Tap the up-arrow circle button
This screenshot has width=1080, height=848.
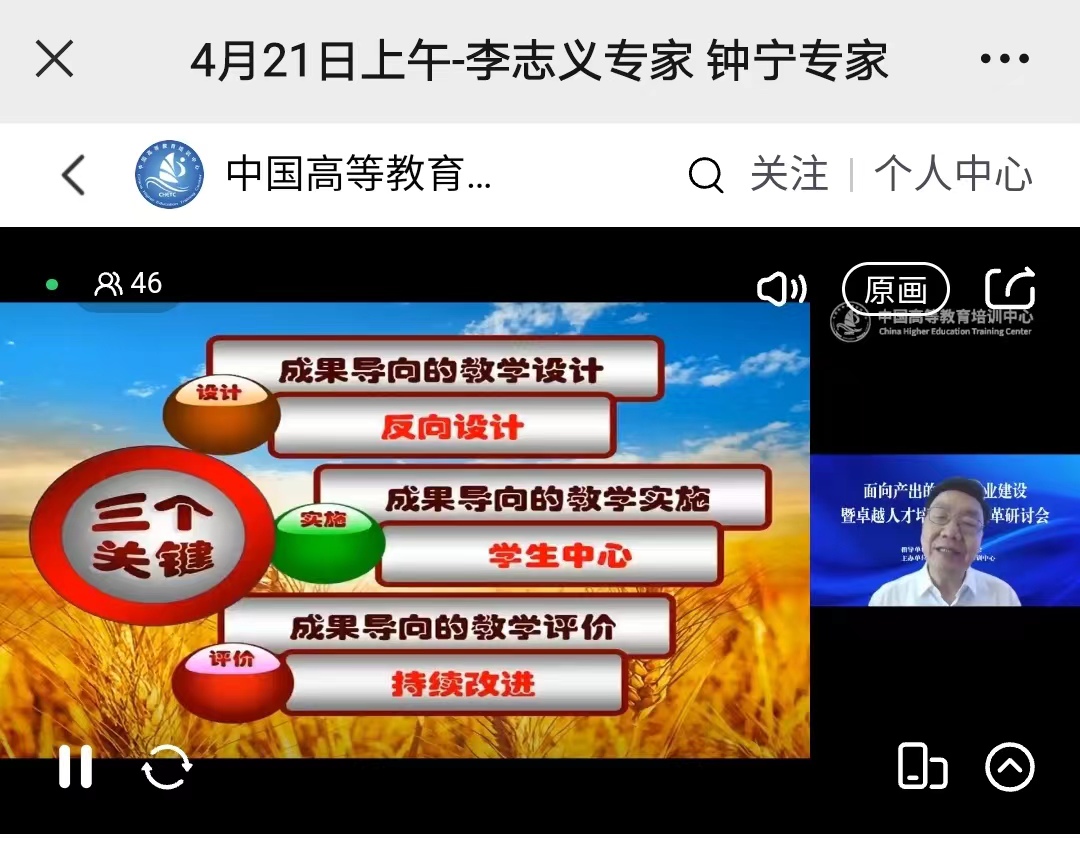[1009, 767]
